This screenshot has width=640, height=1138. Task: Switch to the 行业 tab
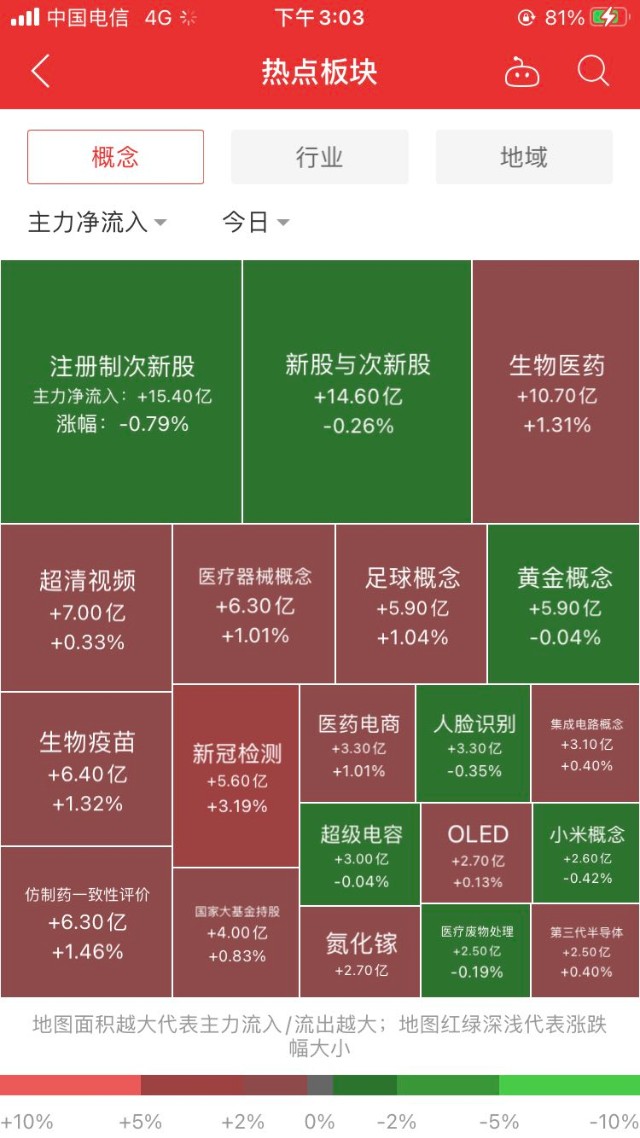point(319,157)
